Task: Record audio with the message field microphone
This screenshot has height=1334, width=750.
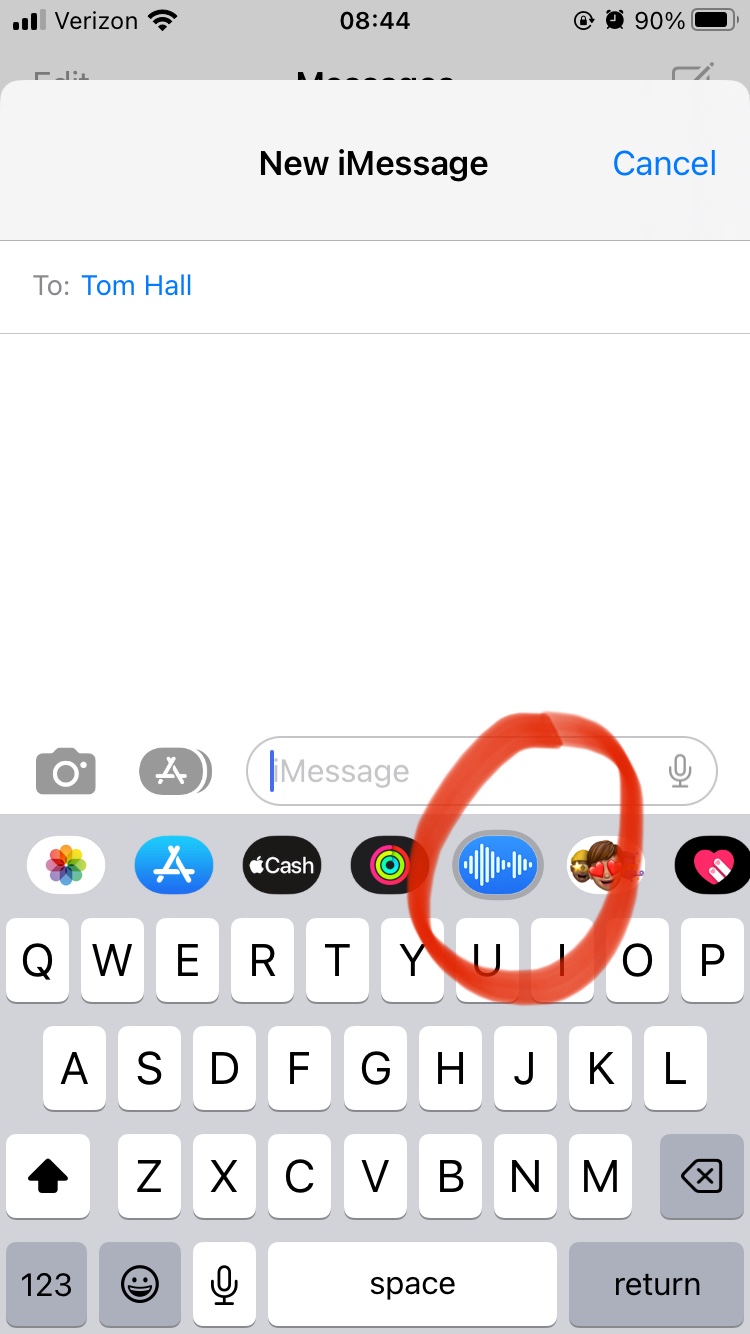Action: 680,771
